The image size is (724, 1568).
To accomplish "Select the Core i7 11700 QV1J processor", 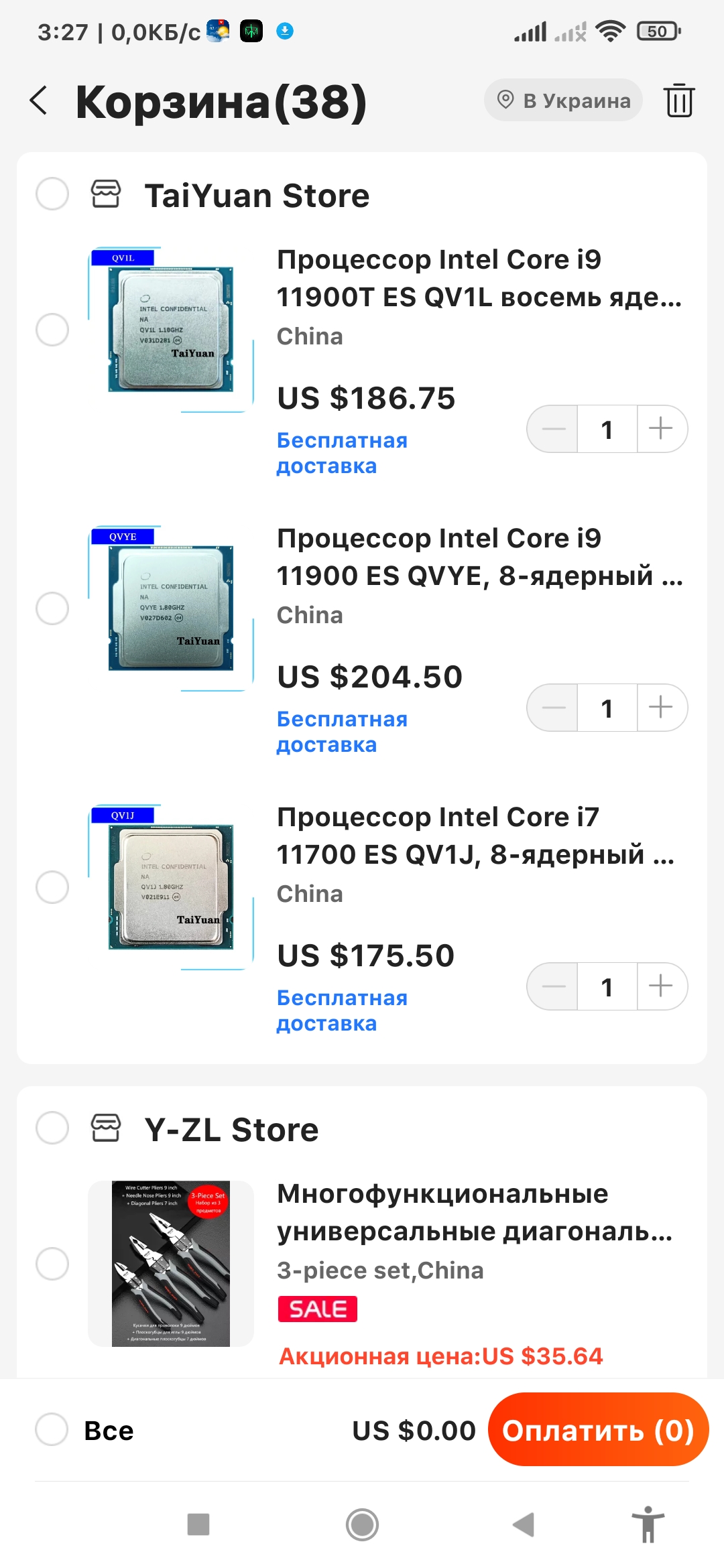I will [x=52, y=887].
